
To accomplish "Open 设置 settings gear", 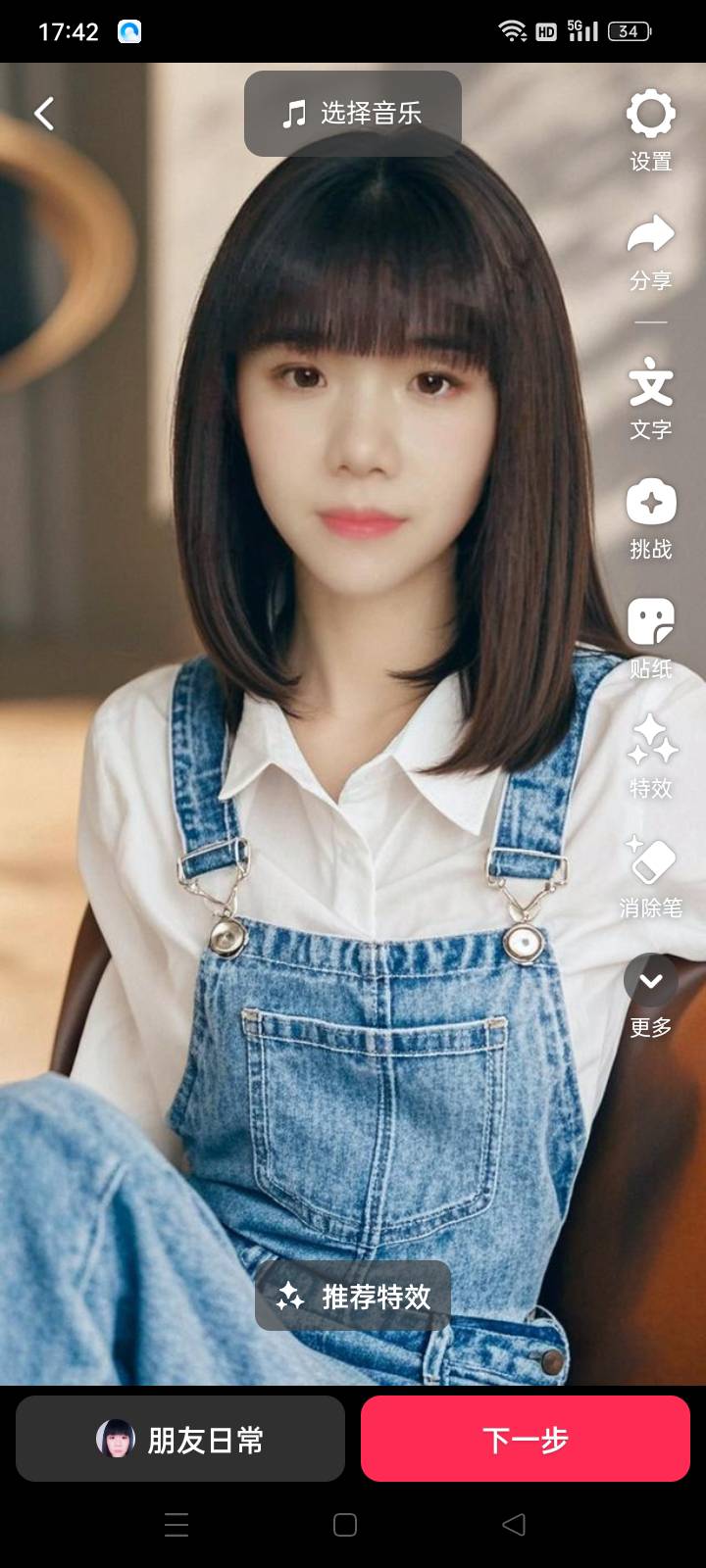I will (651, 115).
